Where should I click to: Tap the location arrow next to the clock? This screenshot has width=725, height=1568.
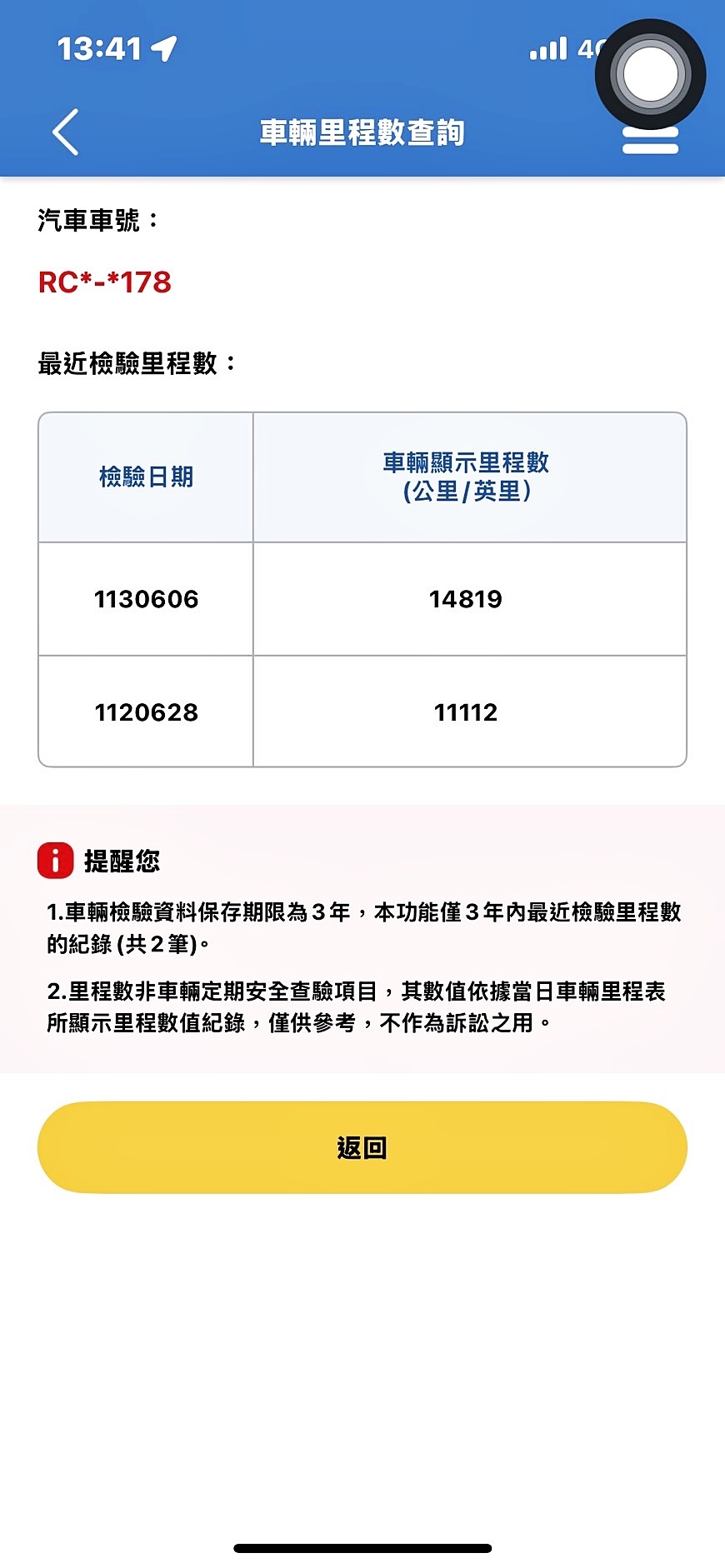pos(164,48)
